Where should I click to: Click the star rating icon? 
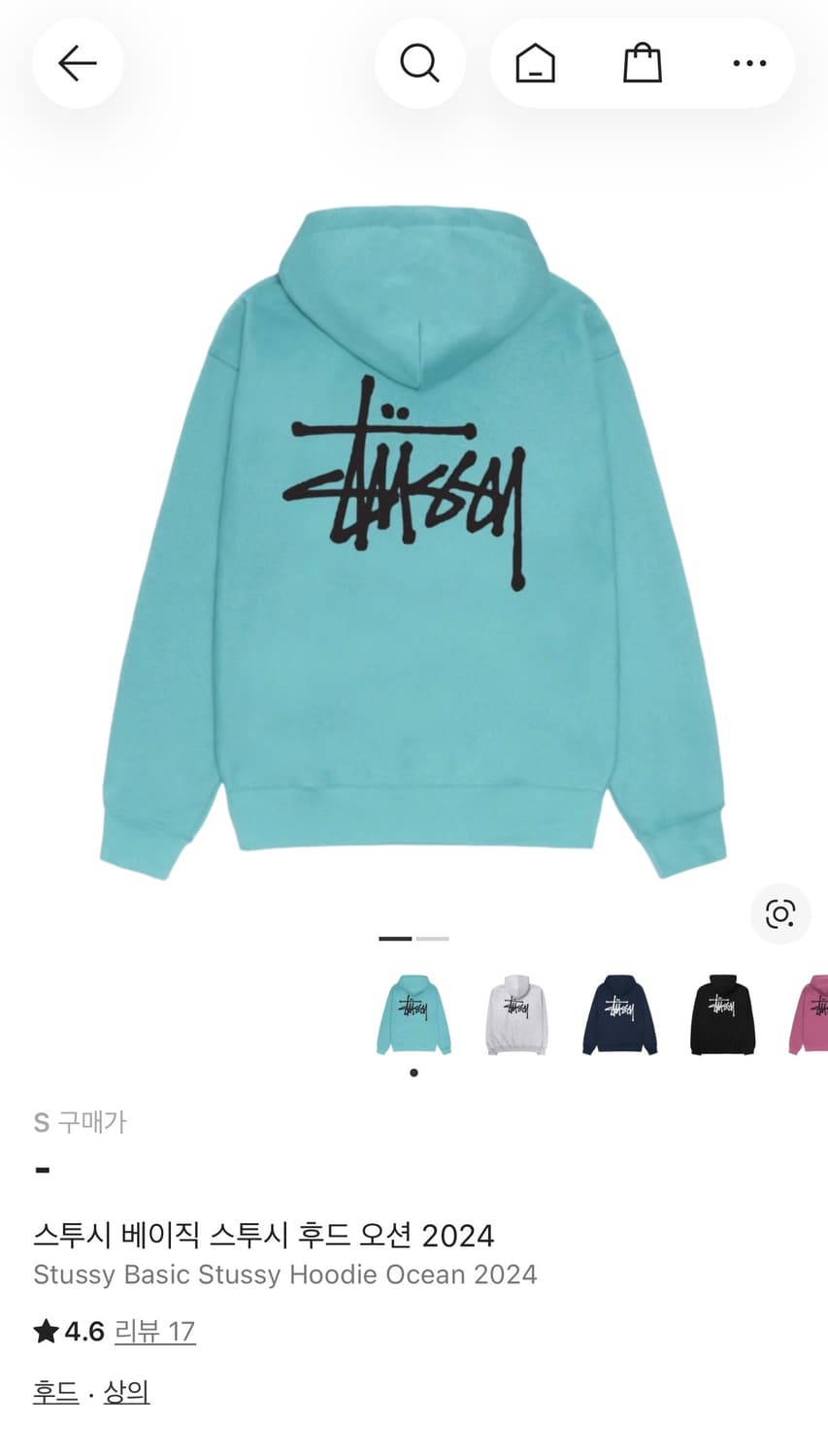tap(44, 1331)
